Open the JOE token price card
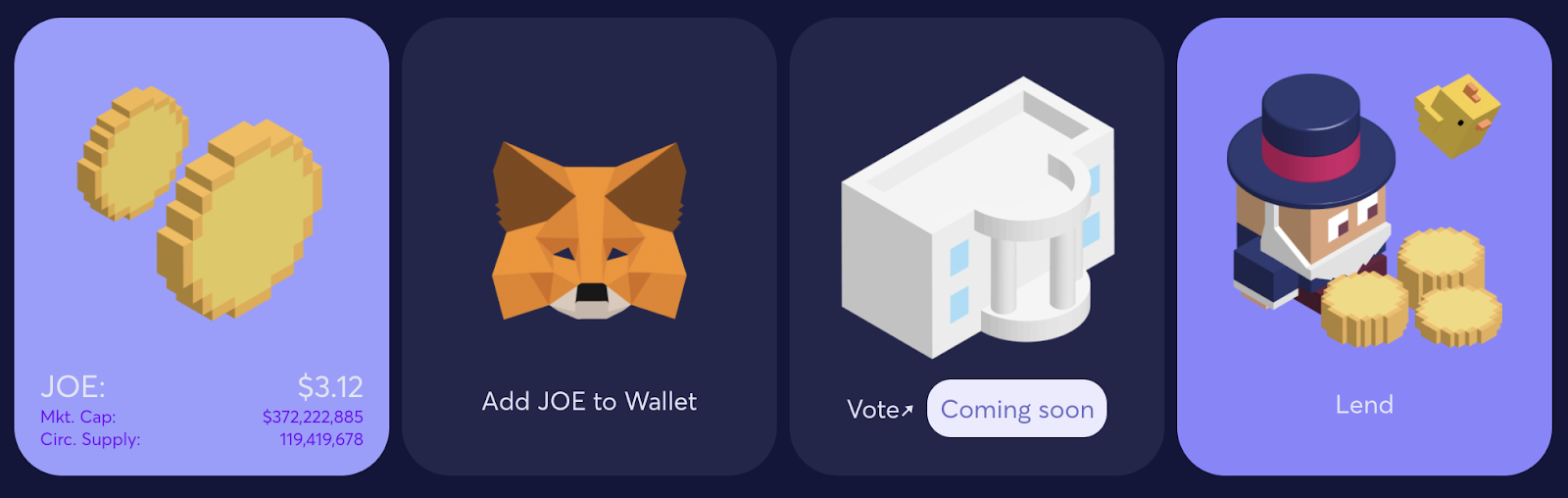The image size is (1568, 498). pyautogui.click(x=202, y=246)
